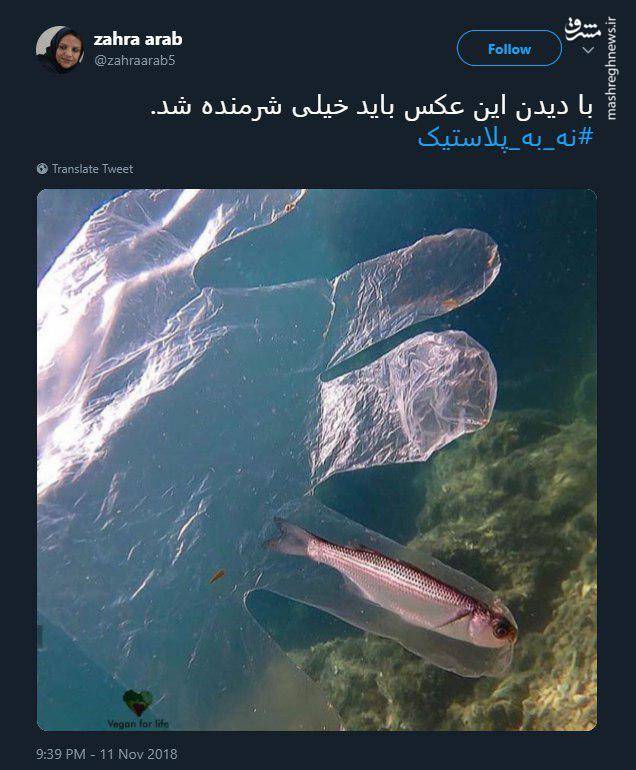
Task: Open the #نه_به_پلاستیک hashtag
Action: 506,137
